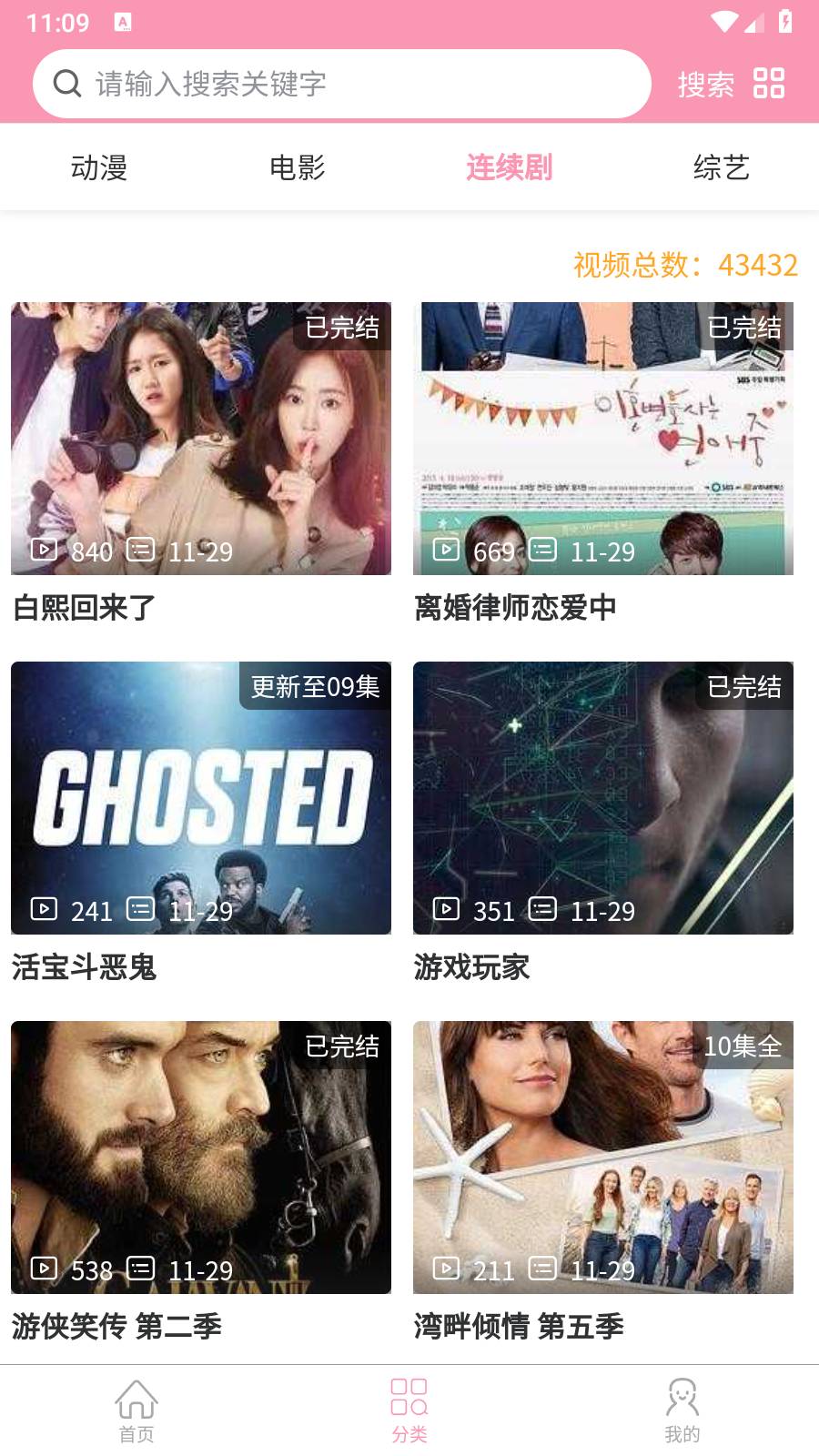Image resolution: width=819 pixels, height=1456 pixels.
Task: Switch to the 动漫 tab
Action: coord(100,167)
